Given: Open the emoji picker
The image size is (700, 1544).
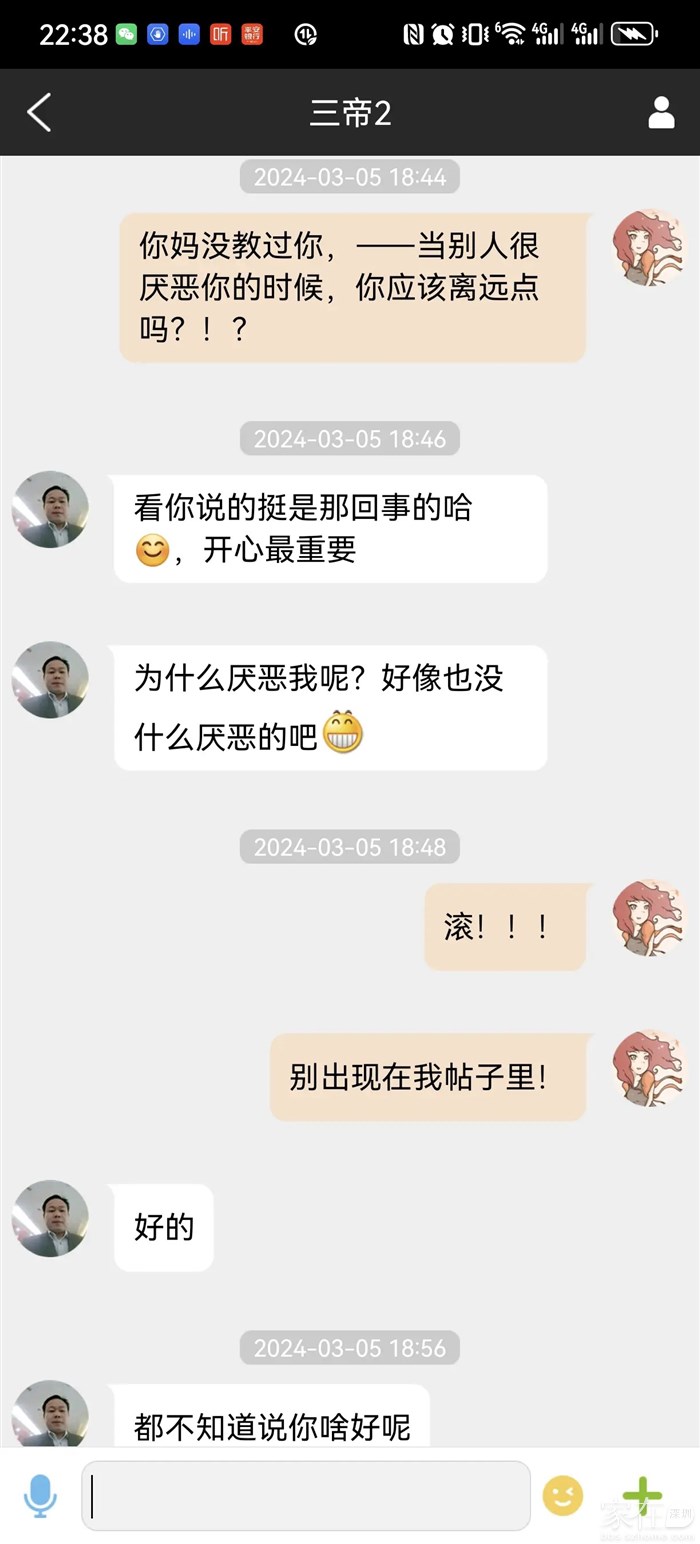Looking at the screenshot, I should click(x=563, y=1496).
